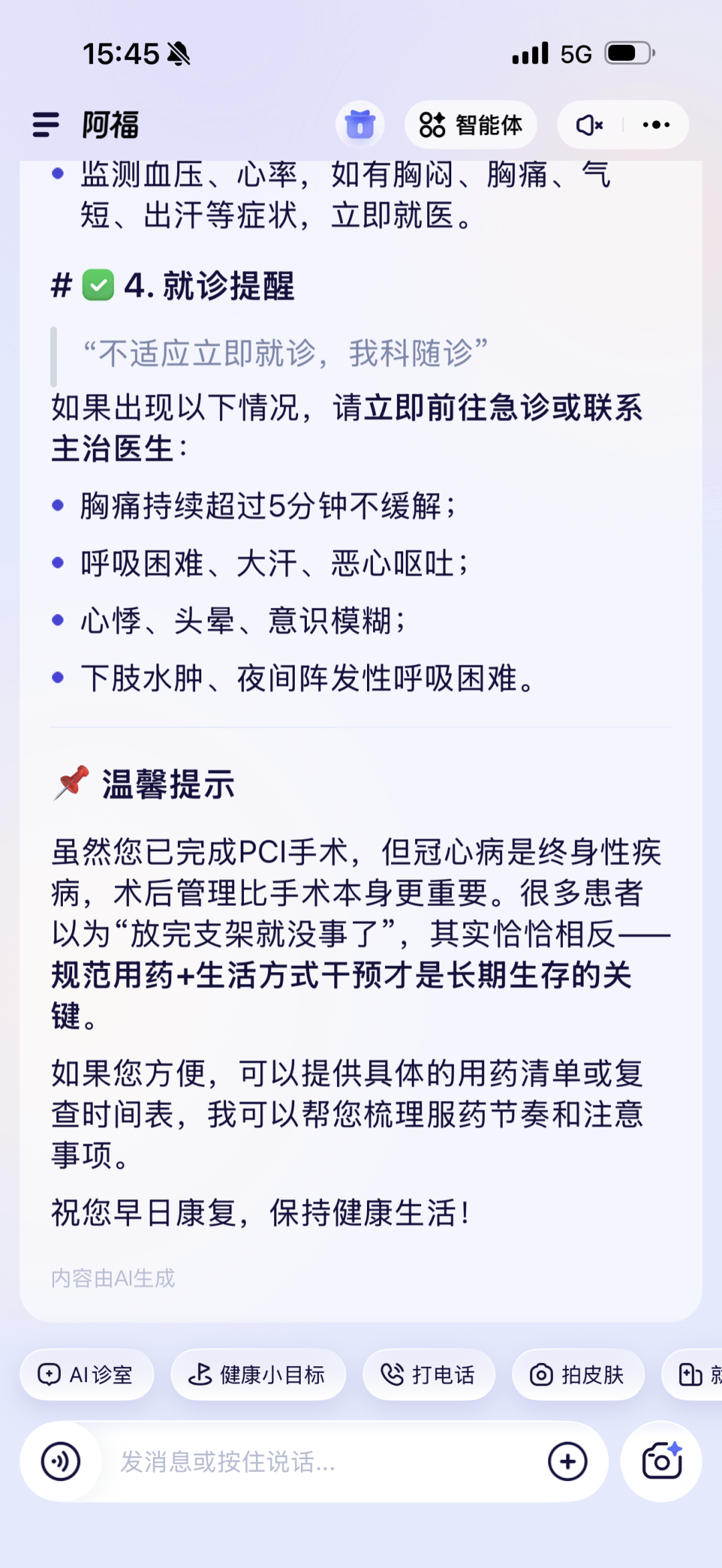Image resolution: width=722 pixels, height=1568 pixels.
Task: Open the three-dot more options menu
Action: coord(656,125)
